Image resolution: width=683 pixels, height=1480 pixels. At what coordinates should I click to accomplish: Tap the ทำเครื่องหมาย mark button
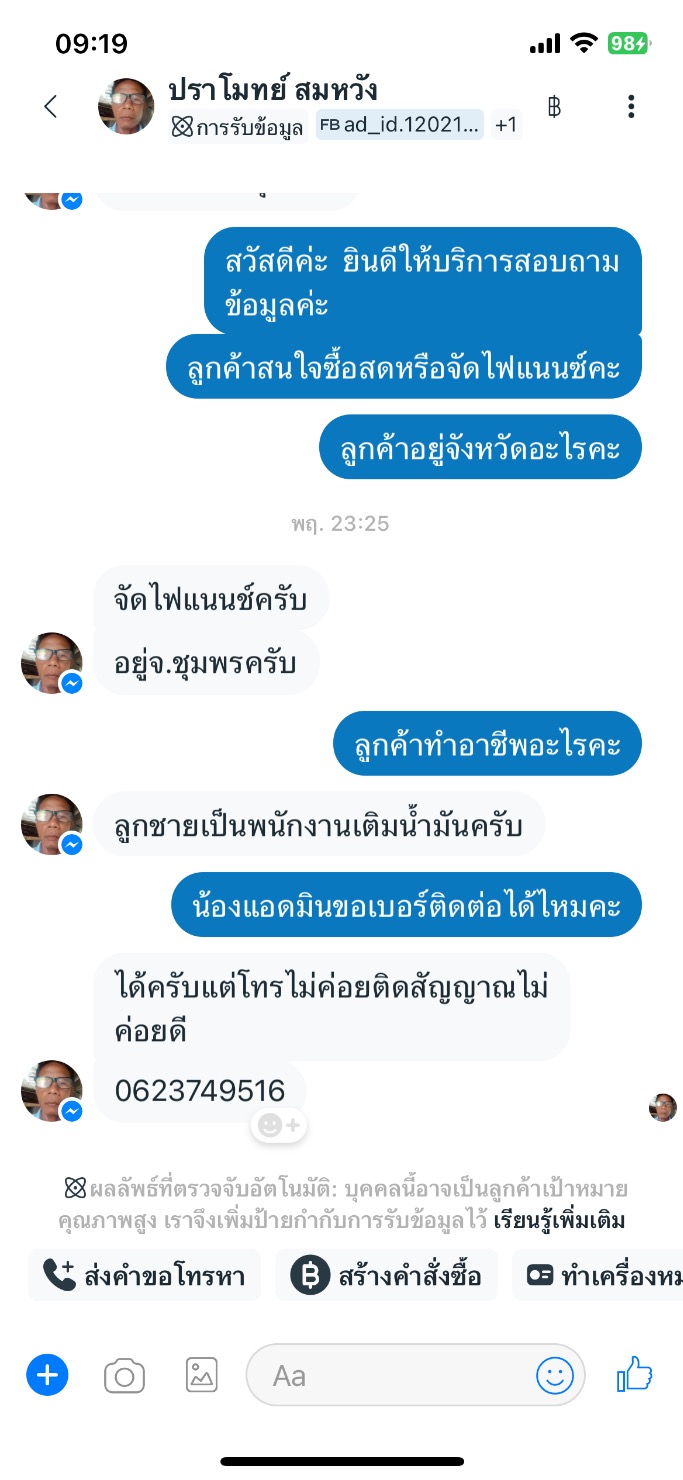tap(598, 1275)
